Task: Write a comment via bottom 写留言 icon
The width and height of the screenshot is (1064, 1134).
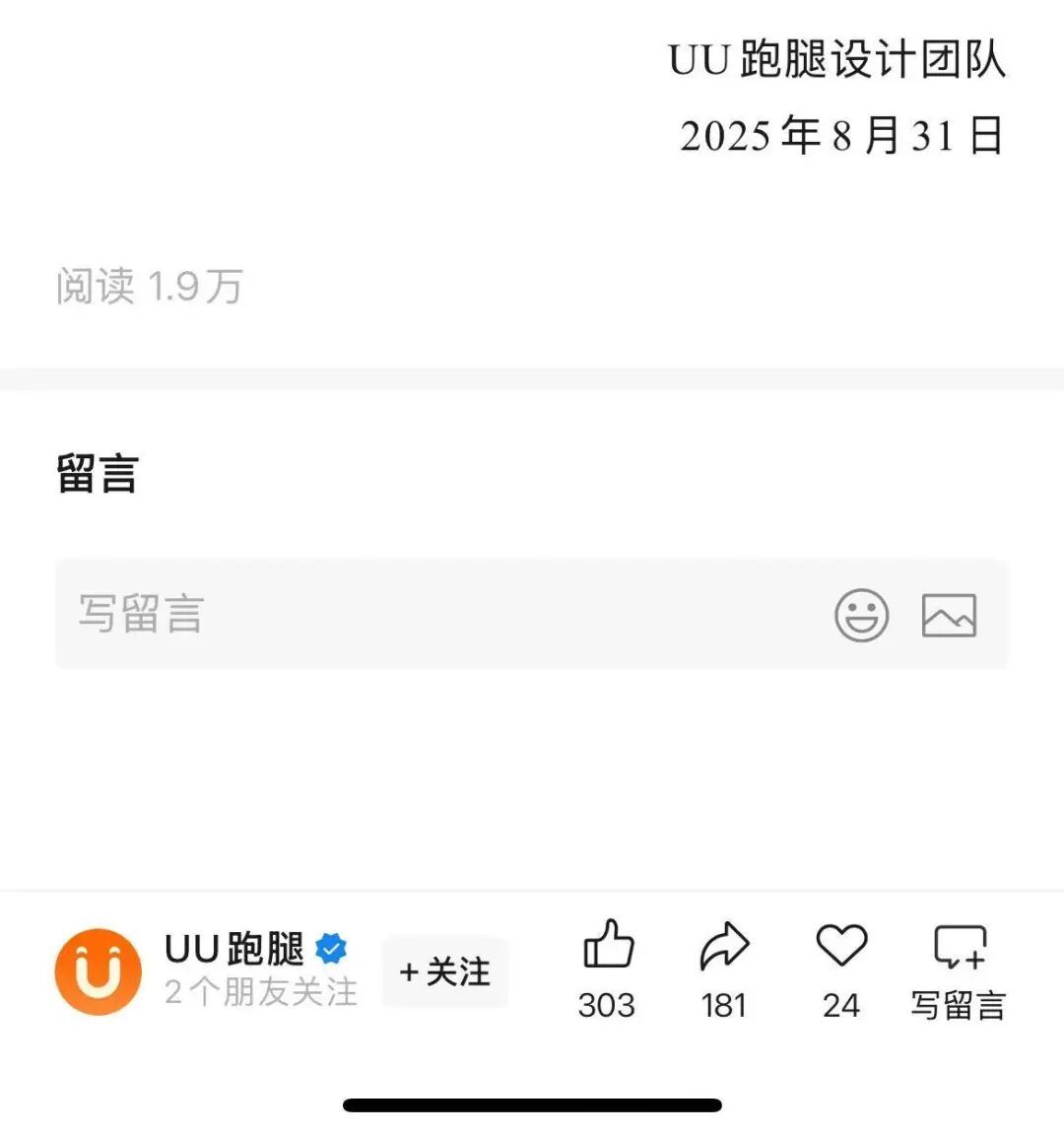Action: 959,948
